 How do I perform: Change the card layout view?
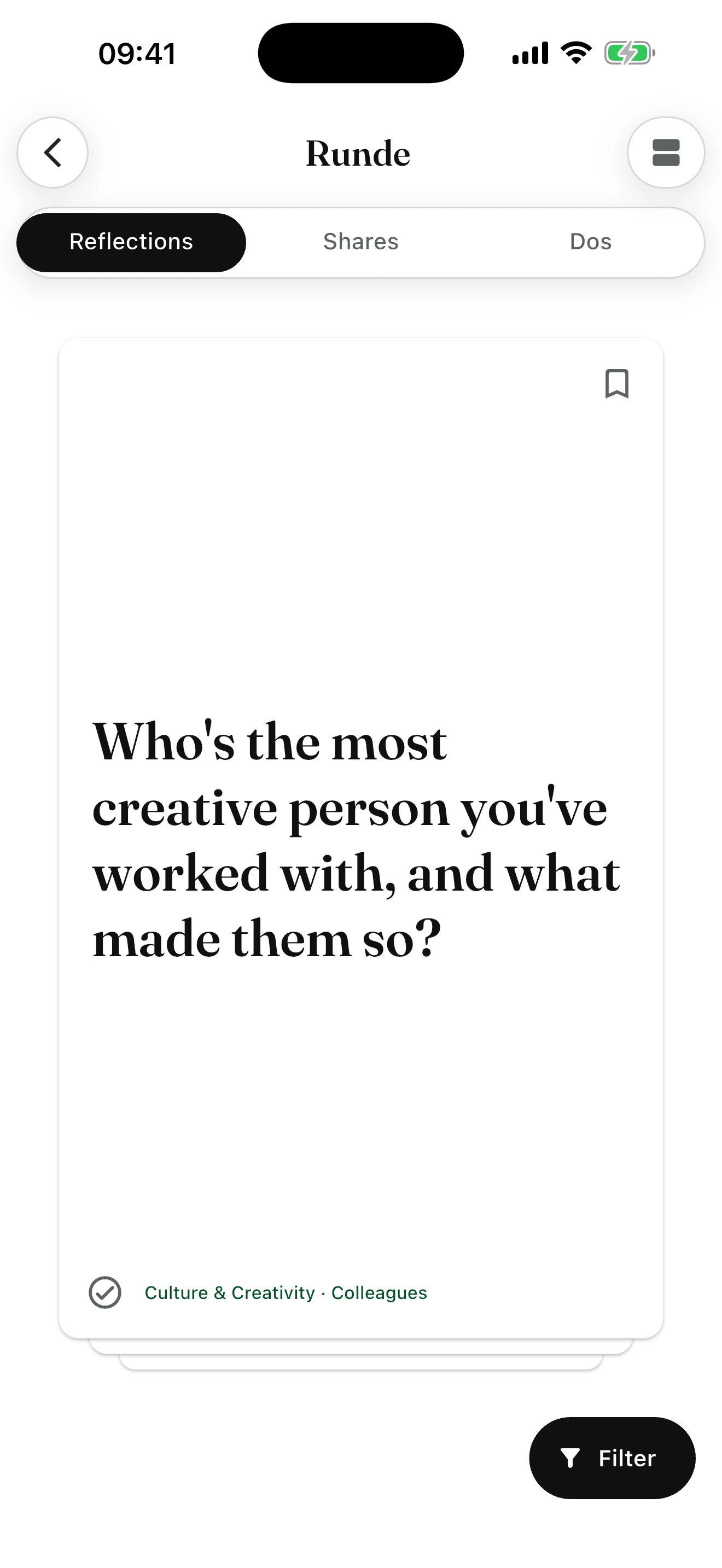click(x=666, y=152)
